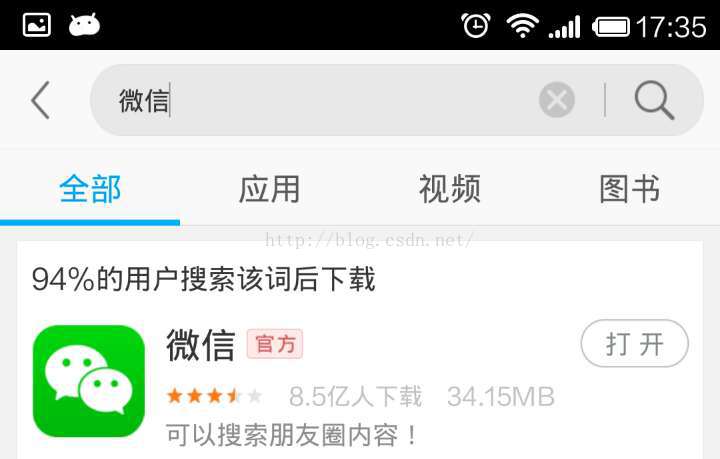Tap the 打开 button for 微信
The image size is (720, 459).
tap(635, 344)
